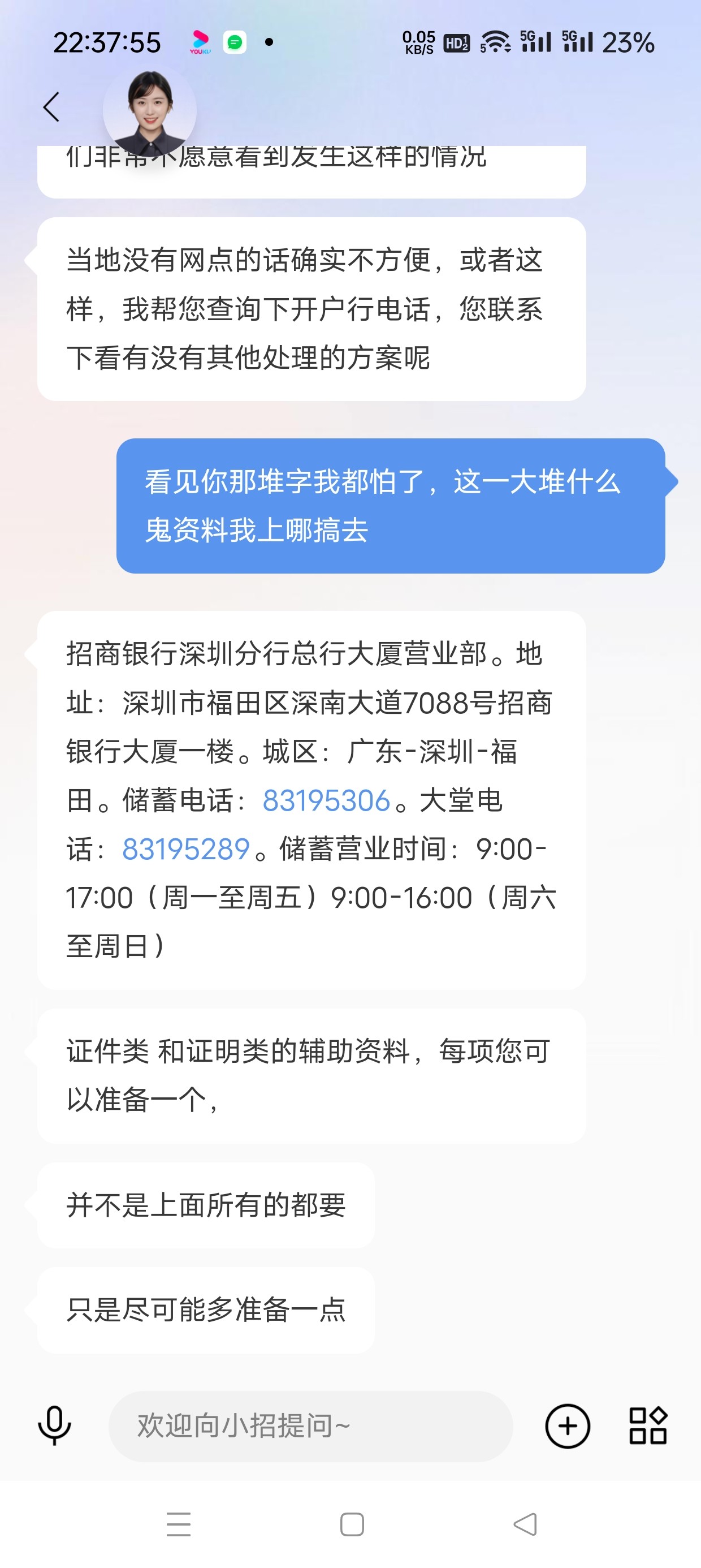The width and height of the screenshot is (701, 1568).
Task: Go to home screen via system home button
Action: (x=352, y=1524)
